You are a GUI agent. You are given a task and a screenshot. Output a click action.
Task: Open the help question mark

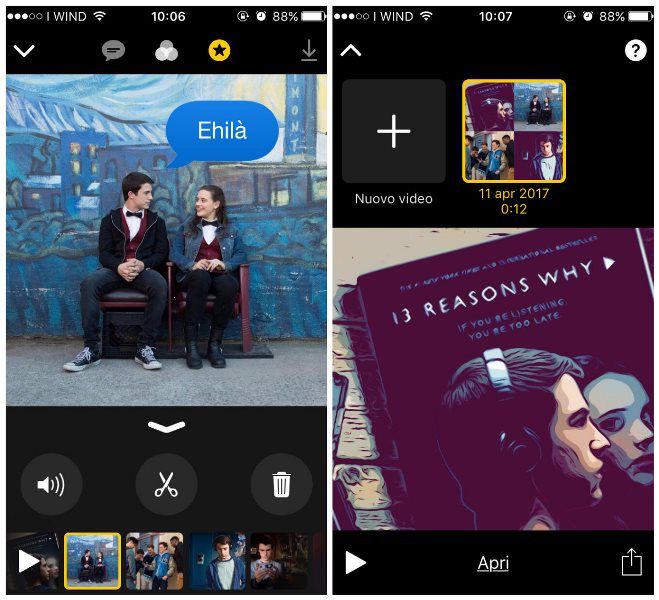[635, 51]
